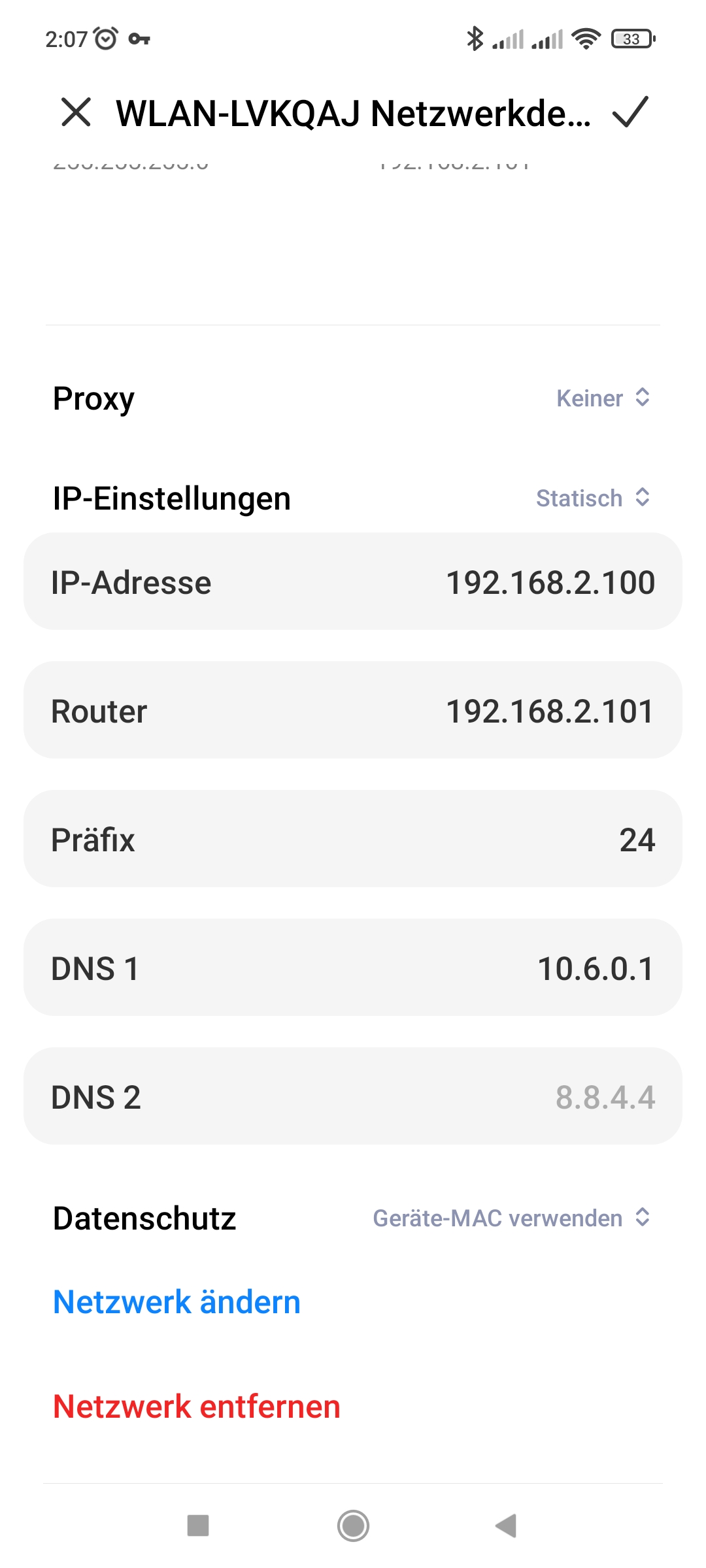
Task: Open Datenschutz MAC address dropdown
Action: [511, 1218]
